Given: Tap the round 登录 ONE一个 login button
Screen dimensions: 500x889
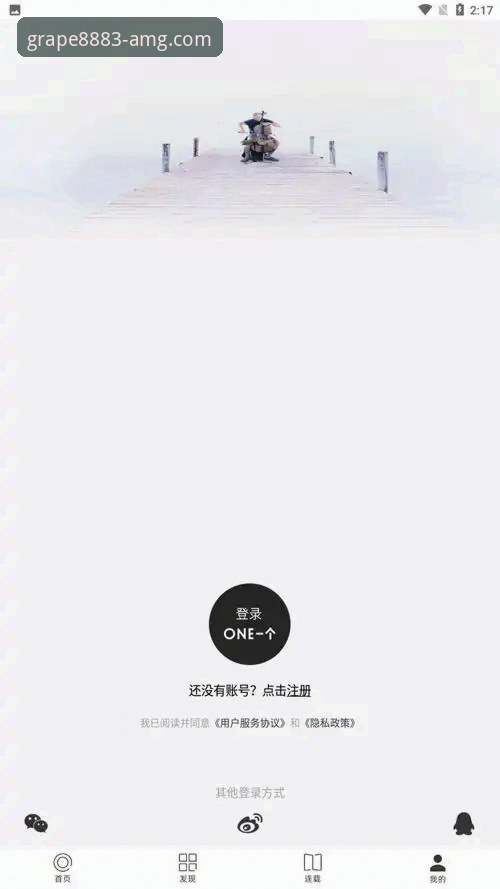Looking at the screenshot, I should [249, 624].
